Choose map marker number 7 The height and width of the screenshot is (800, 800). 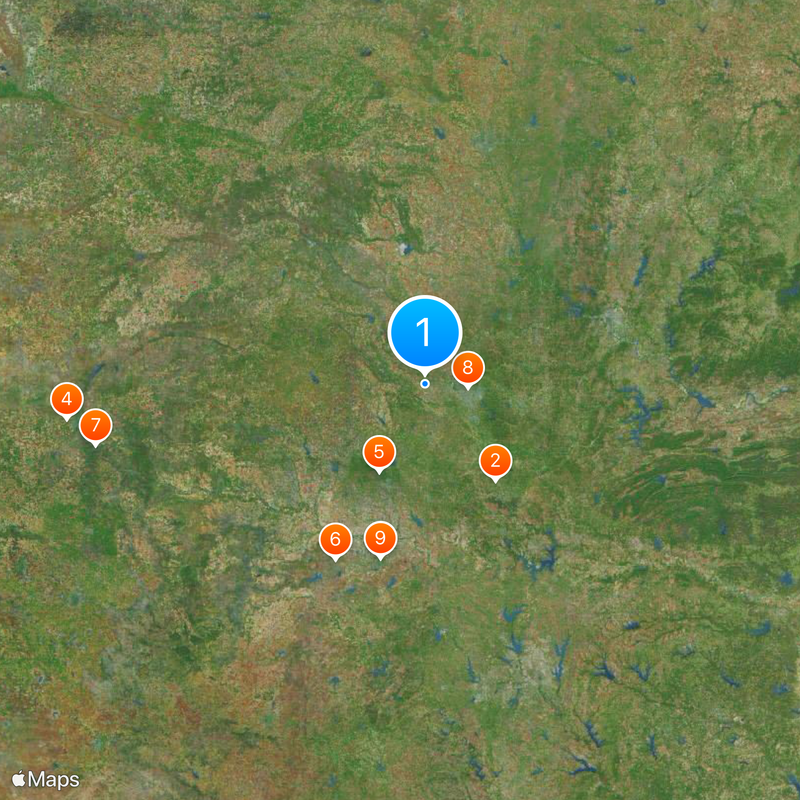point(95,426)
